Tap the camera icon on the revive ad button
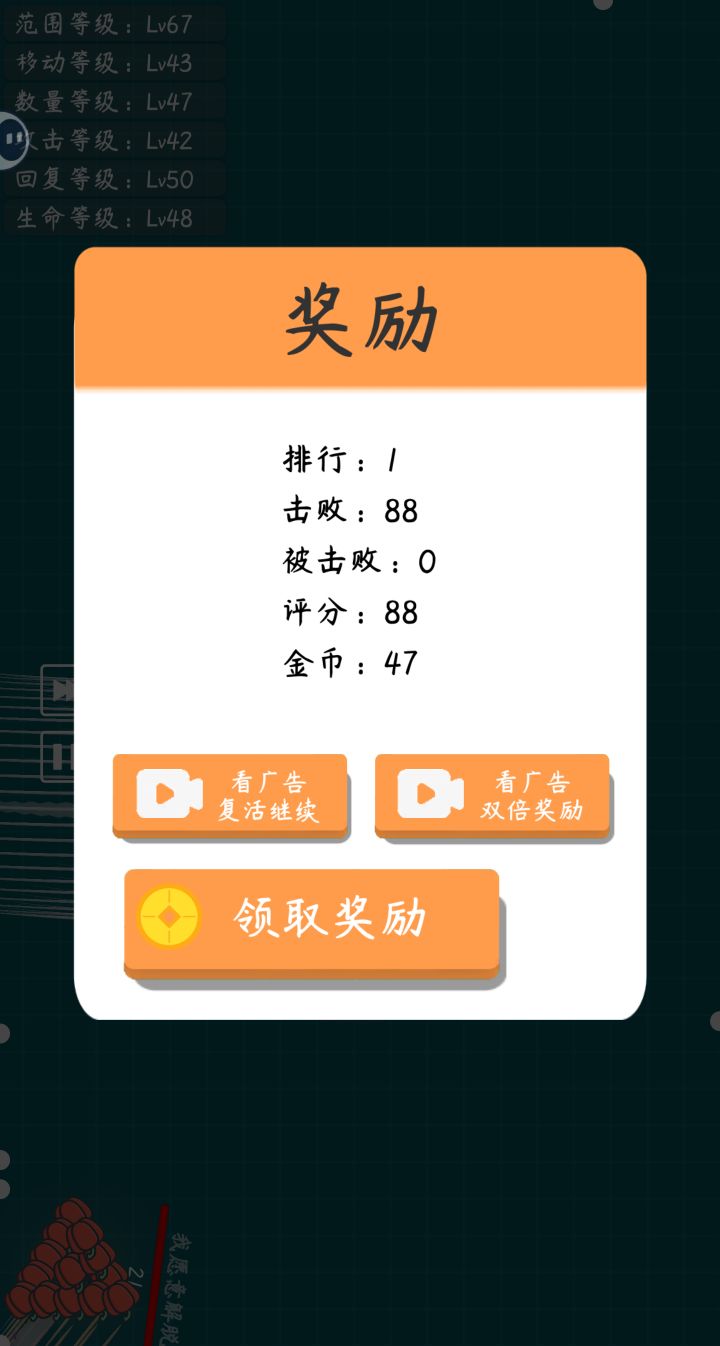Image resolution: width=720 pixels, height=1346 pixels. click(x=171, y=793)
